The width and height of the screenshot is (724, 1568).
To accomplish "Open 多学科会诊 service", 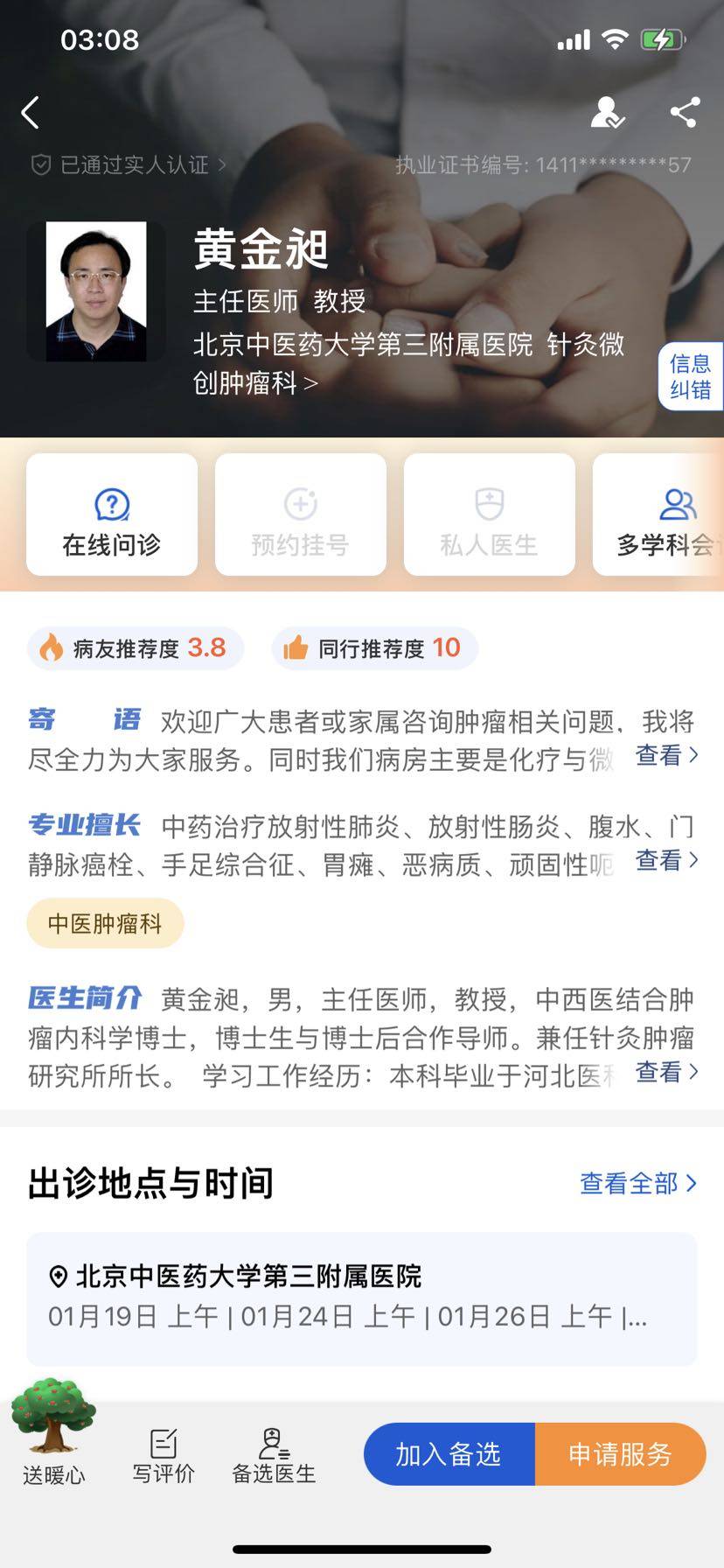I will coord(662,514).
